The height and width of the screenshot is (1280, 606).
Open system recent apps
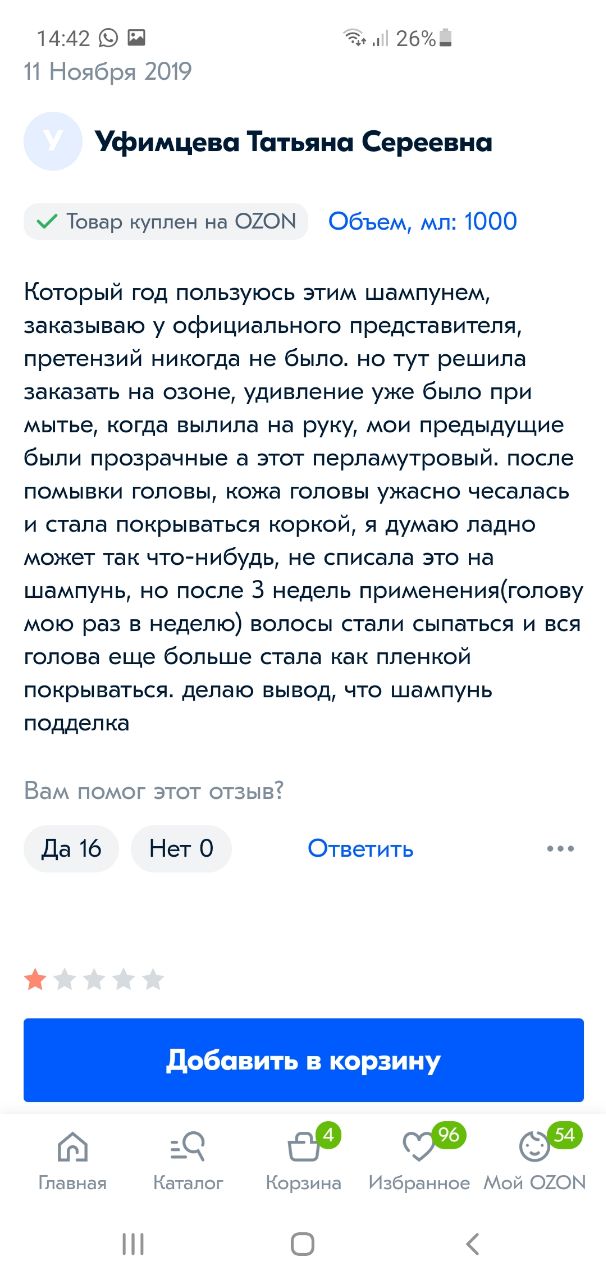pyautogui.click(x=133, y=1244)
